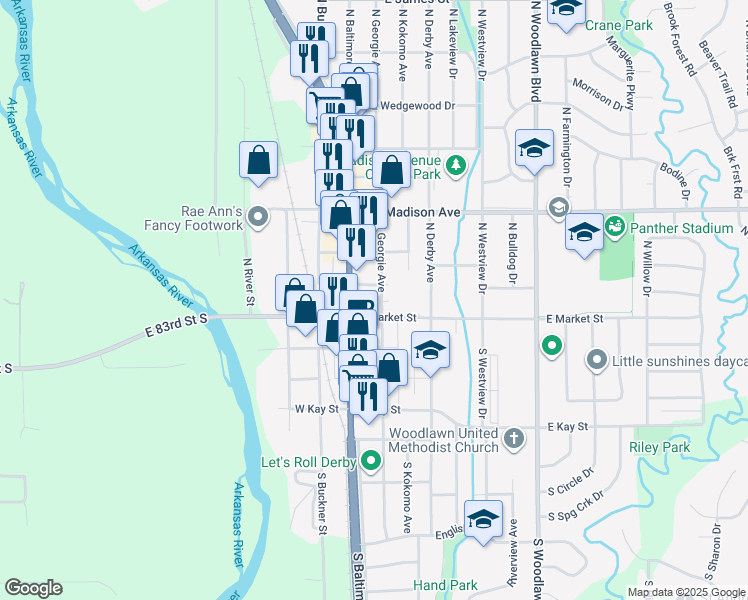The image size is (748, 600).
Task: Open the school marker near S Kokomo Ave
Action: [x=483, y=520]
